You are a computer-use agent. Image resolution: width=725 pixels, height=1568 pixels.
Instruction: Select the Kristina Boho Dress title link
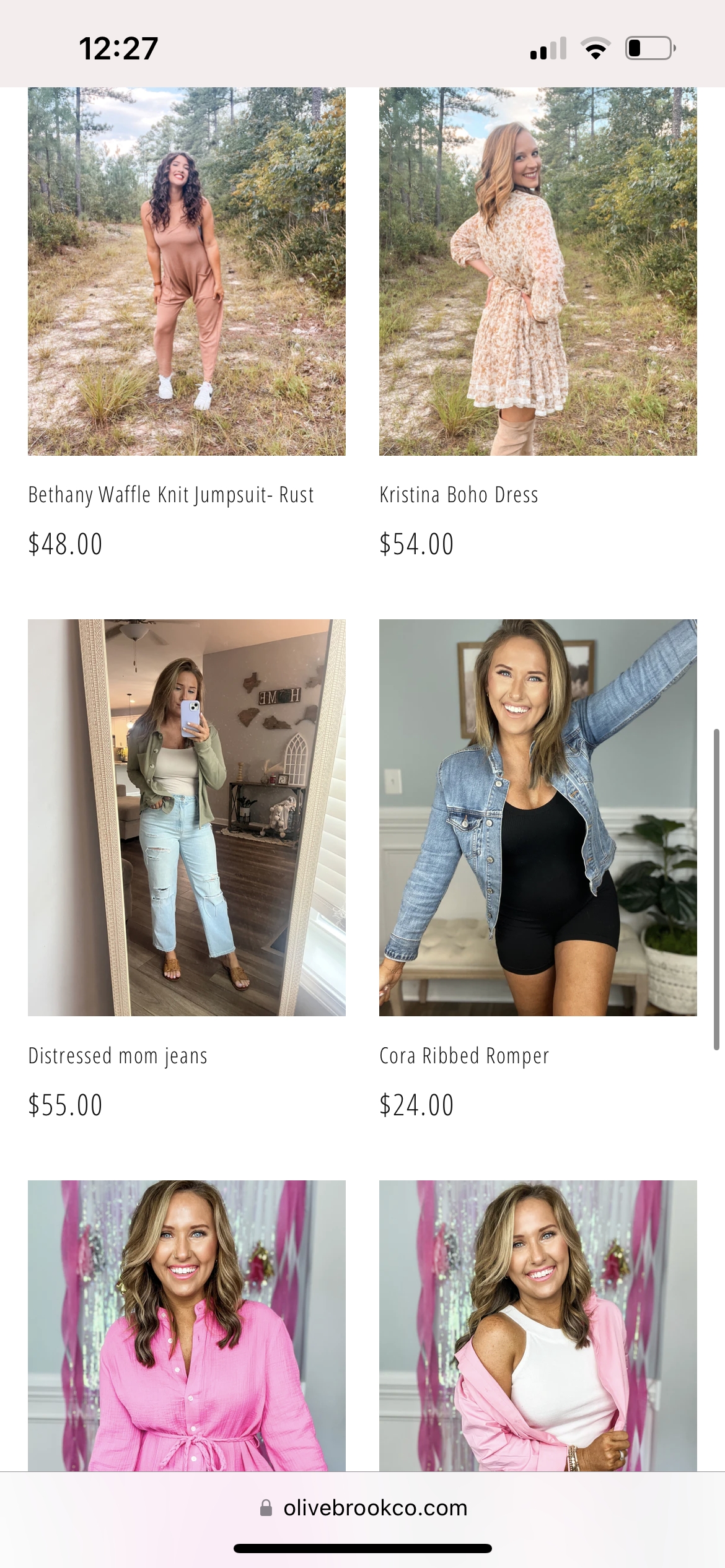[459, 495]
